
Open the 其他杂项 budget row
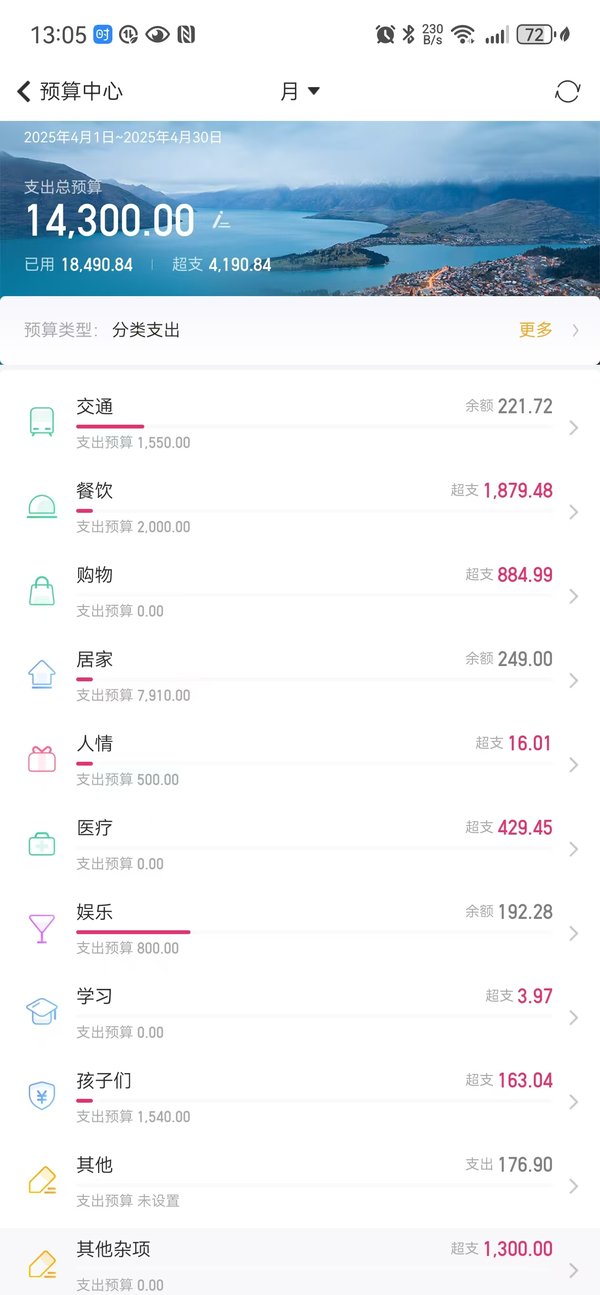(300, 1262)
